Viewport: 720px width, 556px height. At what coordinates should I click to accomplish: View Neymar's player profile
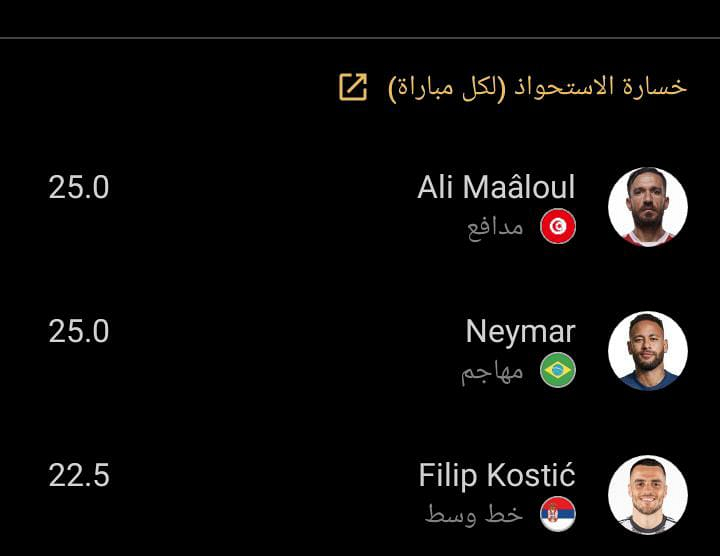520,332
